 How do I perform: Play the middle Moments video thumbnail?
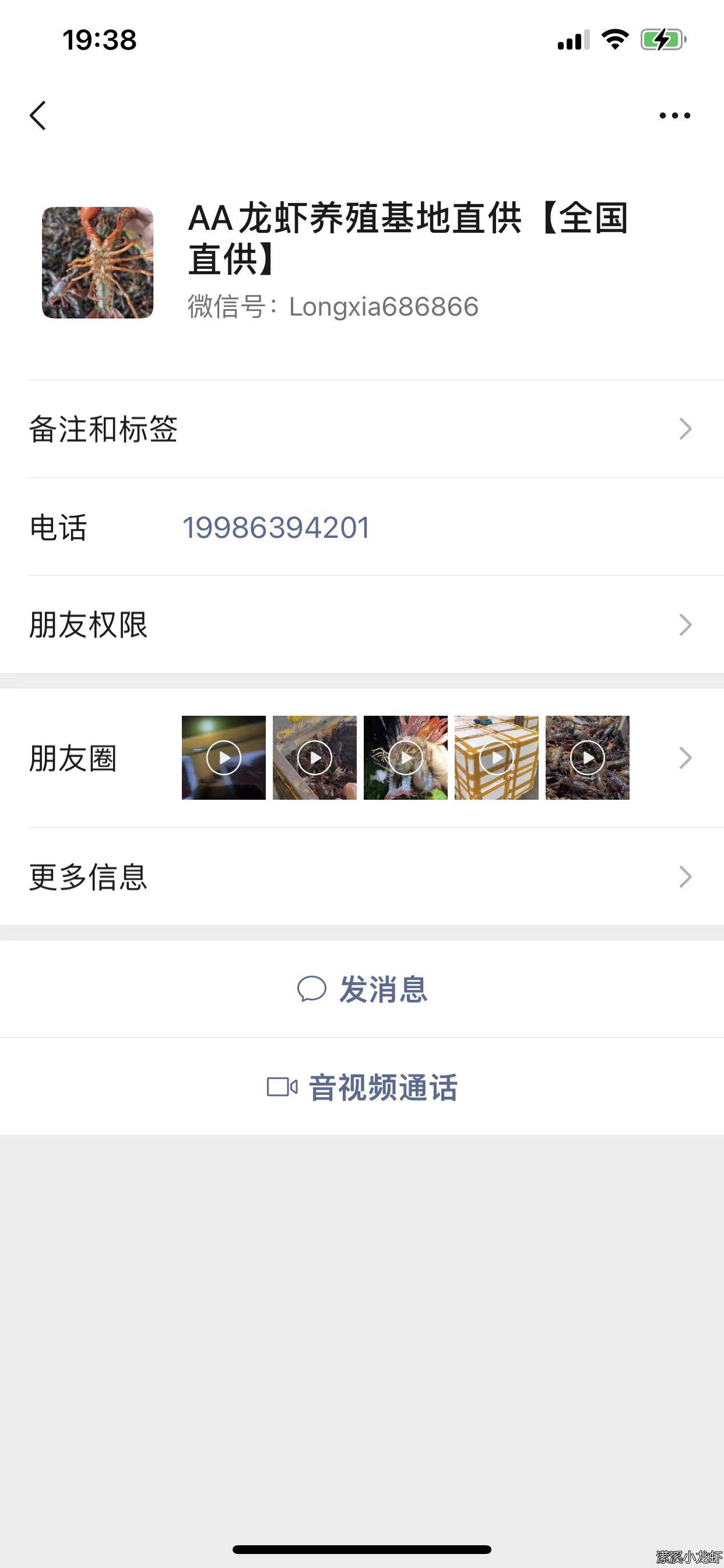click(405, 757)
